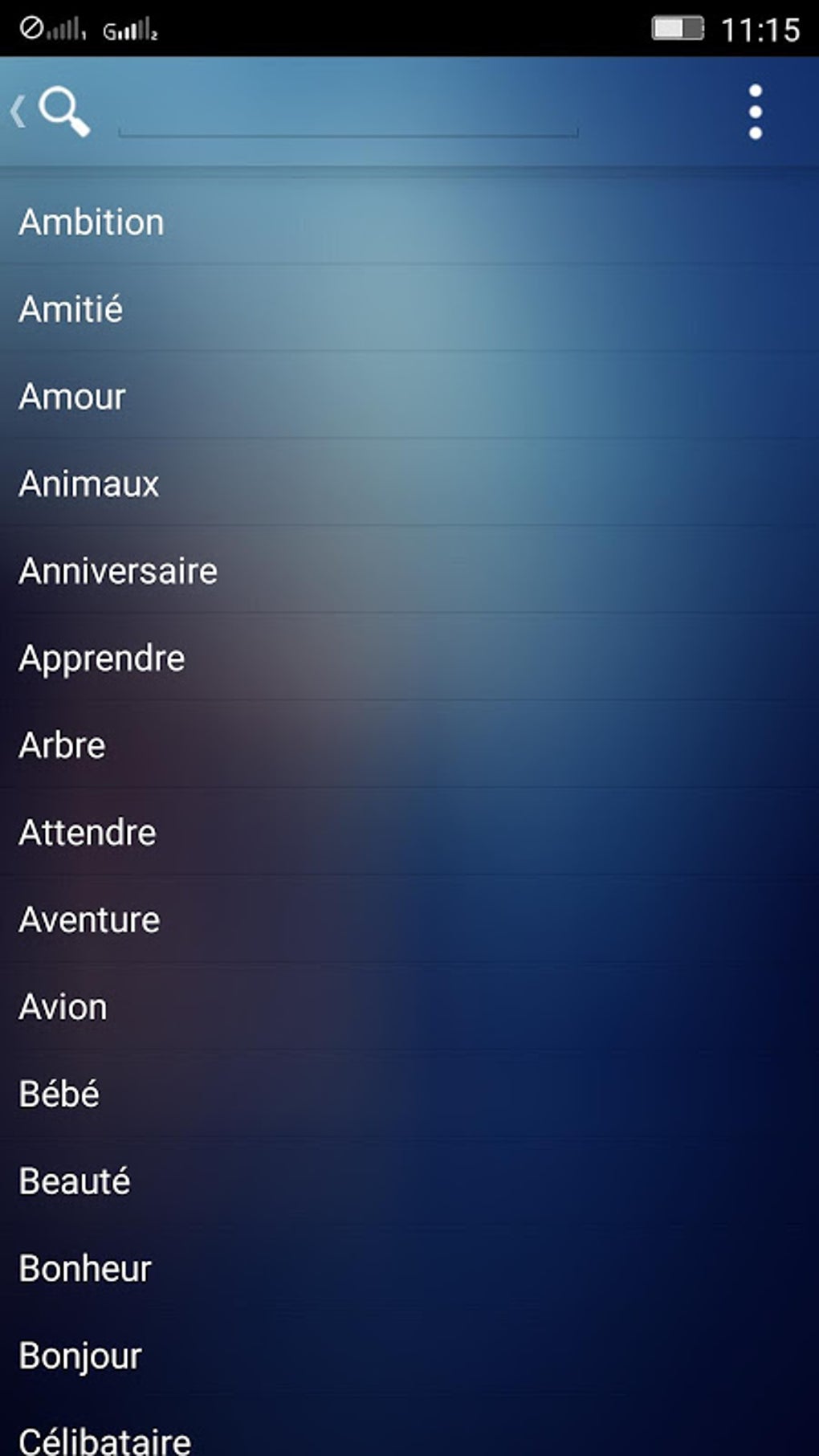This screenshot has height=1456, width=819.
Task: Open the Amour topic
Action: tap(72, 397)
